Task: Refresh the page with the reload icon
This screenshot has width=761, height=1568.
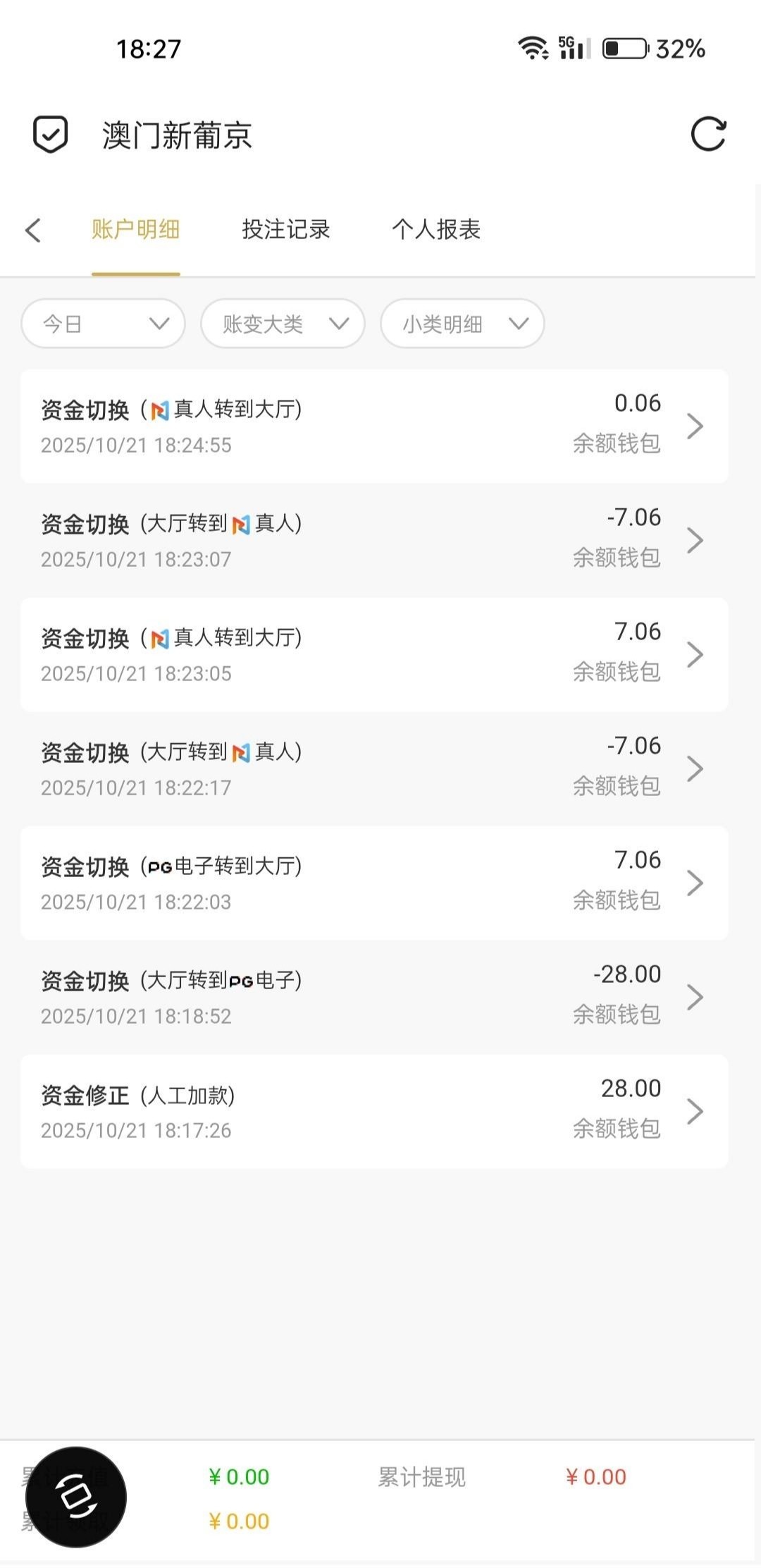Action: [x=707, y=134]
